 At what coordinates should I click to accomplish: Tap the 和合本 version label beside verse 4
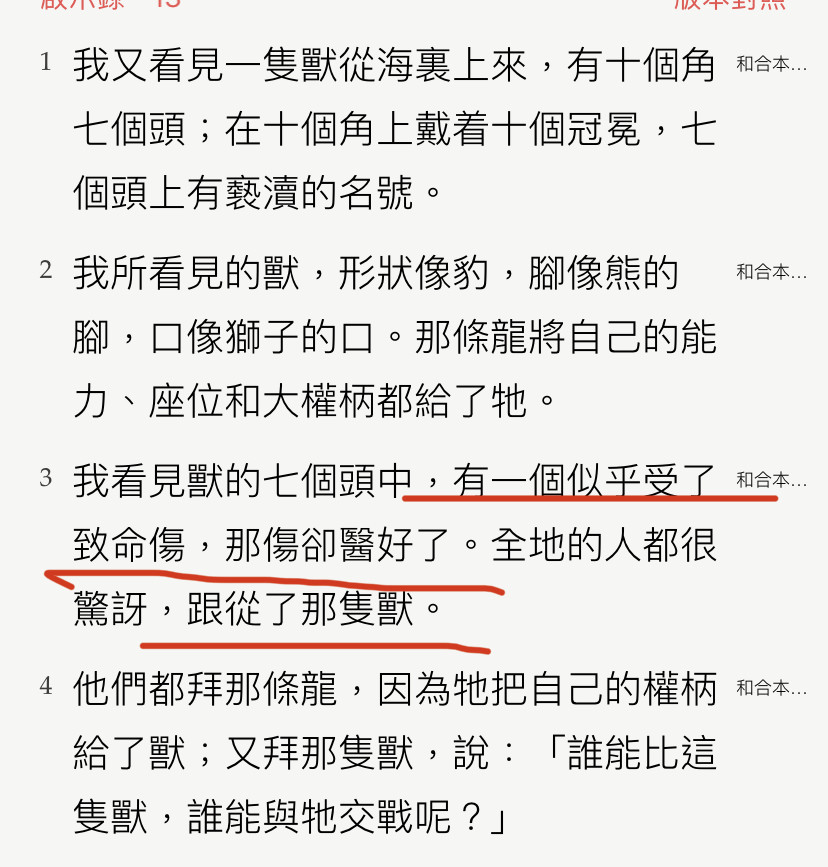(x=770, y=687)
